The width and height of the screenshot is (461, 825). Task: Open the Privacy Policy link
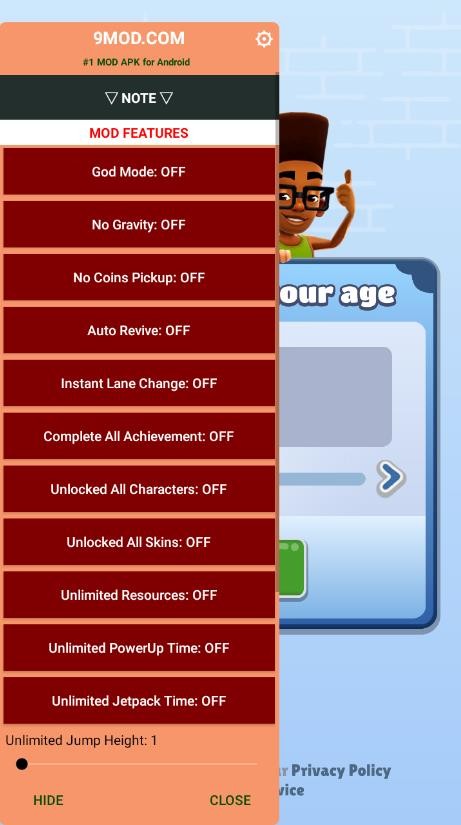pos(341,771)
